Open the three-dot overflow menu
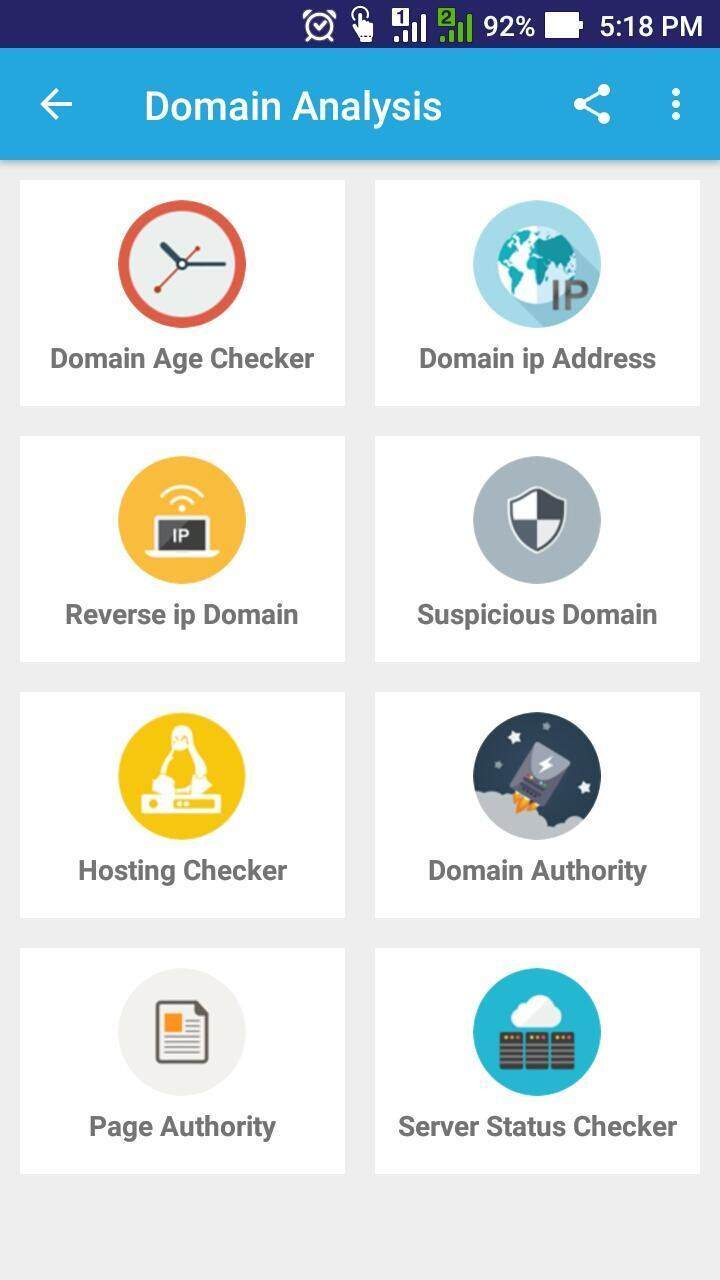The image size is (720, 1280). point(676,105)
